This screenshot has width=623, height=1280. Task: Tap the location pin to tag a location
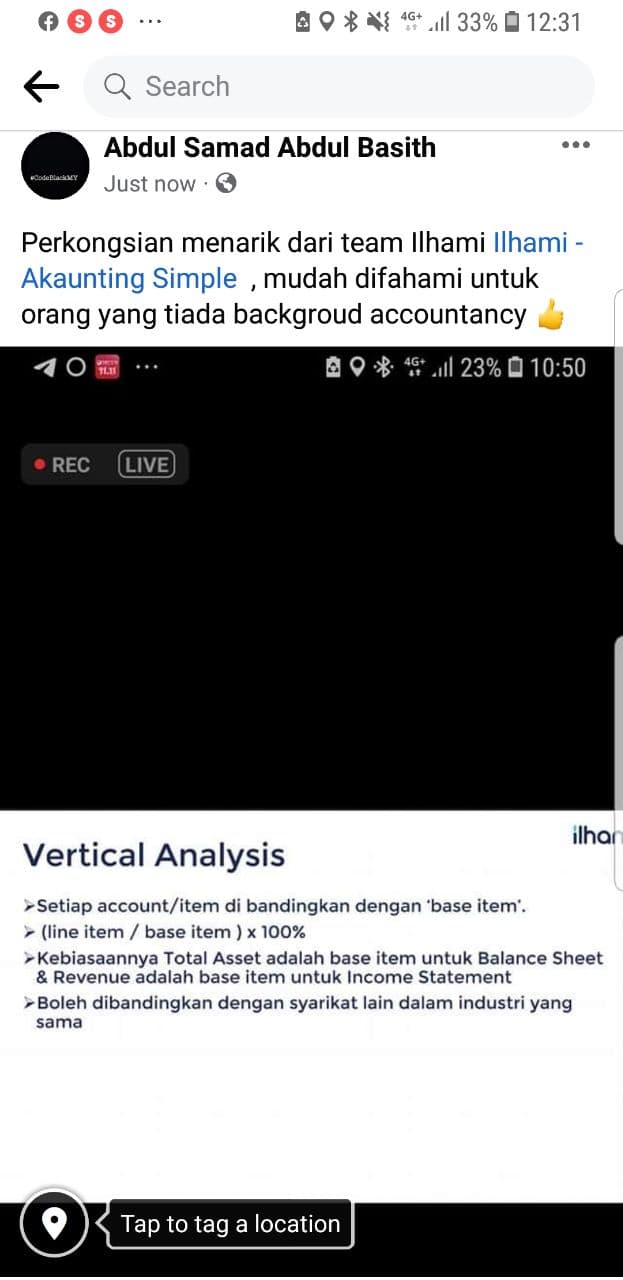[x=54, y=1222]
